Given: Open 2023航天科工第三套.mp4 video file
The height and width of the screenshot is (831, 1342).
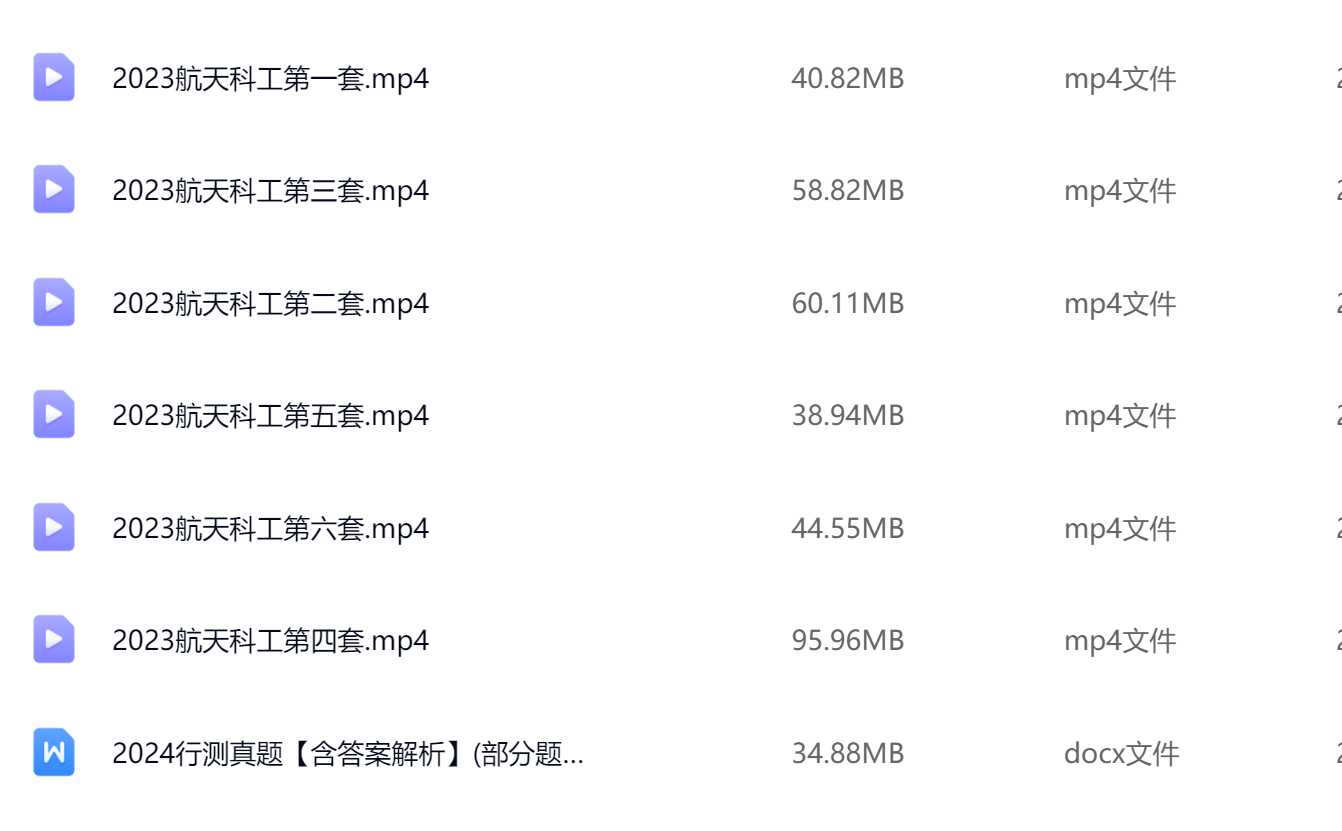Looking at the screenshot, I should [270, 190].
